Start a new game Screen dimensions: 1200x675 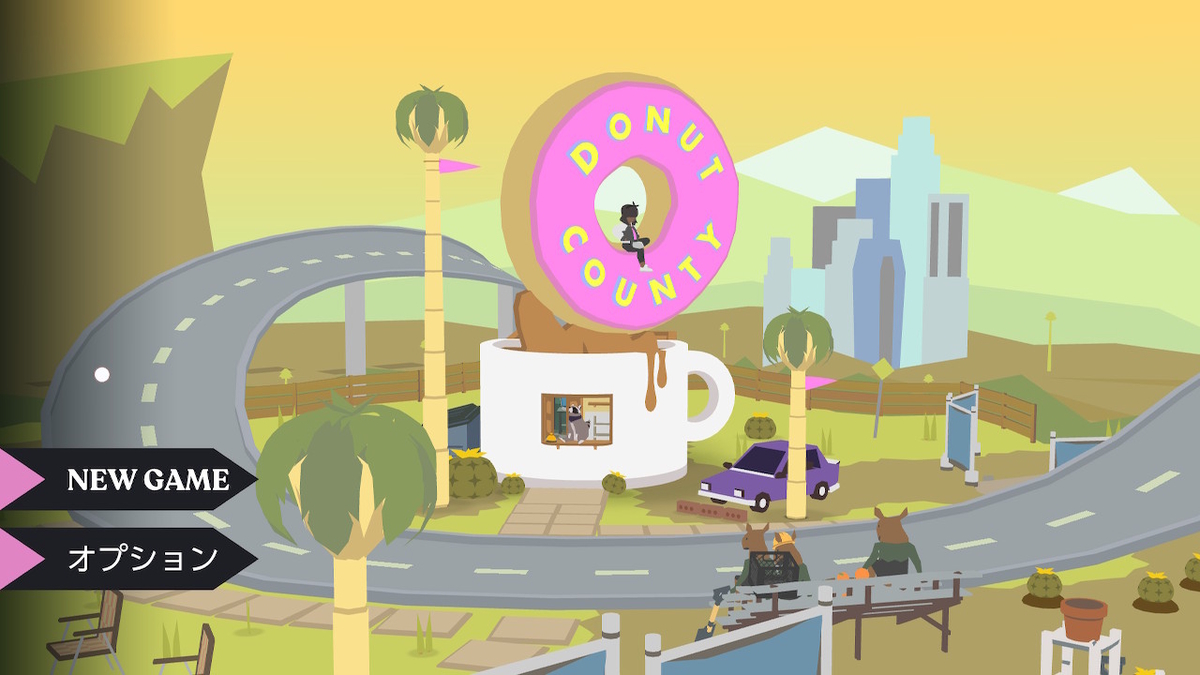(147, 480)
